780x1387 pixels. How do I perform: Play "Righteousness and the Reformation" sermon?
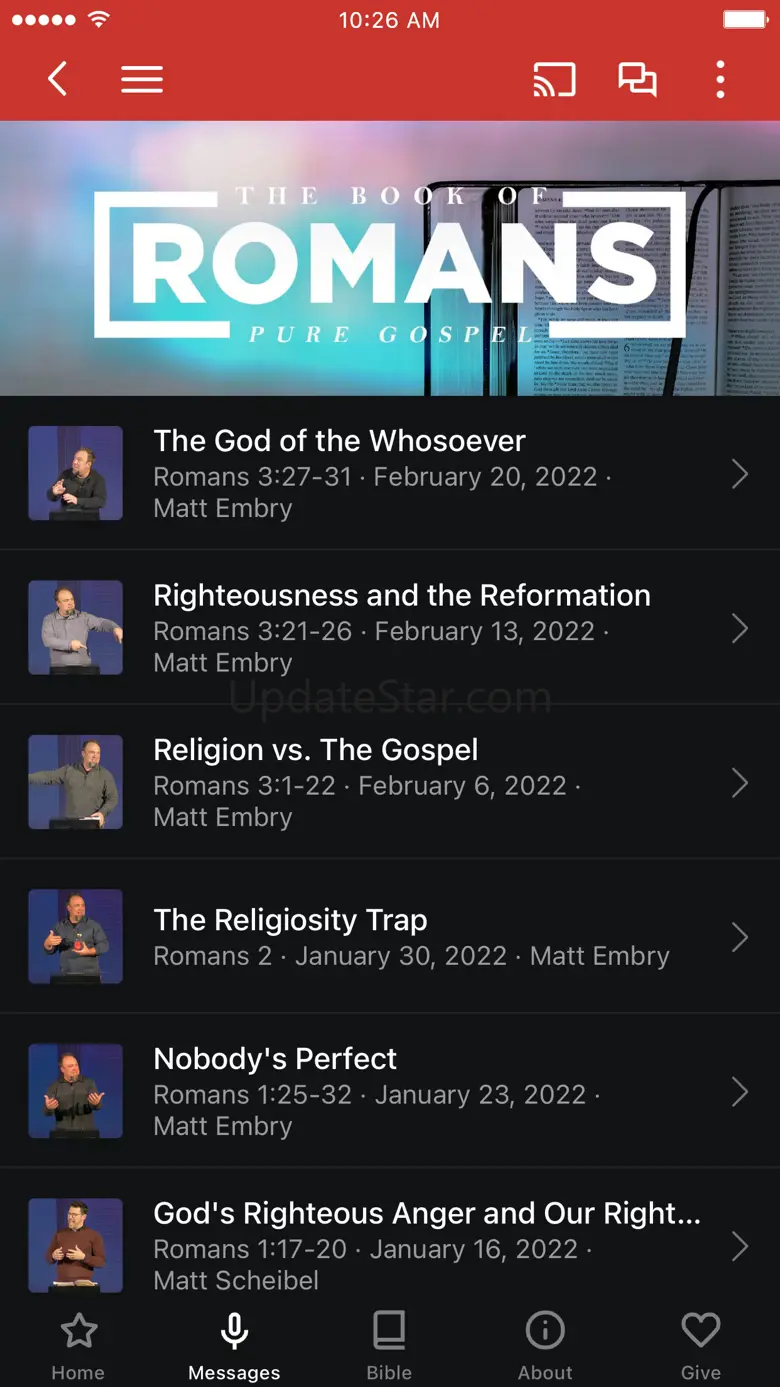pyautogui.click(x=390, y=628)
